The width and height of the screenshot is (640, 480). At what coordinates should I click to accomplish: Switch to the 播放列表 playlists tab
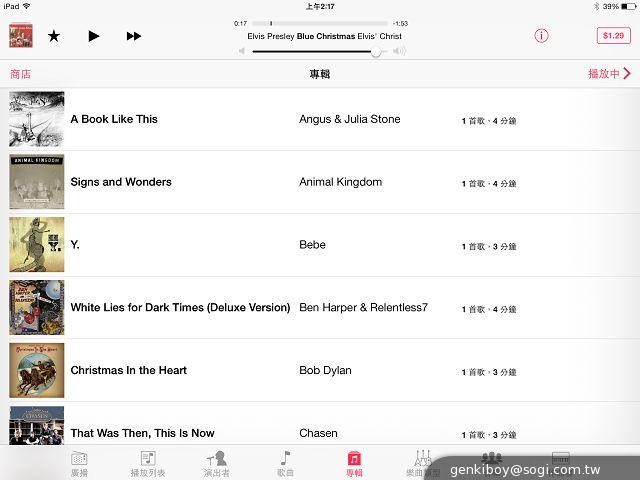click(x=148, y=463)
